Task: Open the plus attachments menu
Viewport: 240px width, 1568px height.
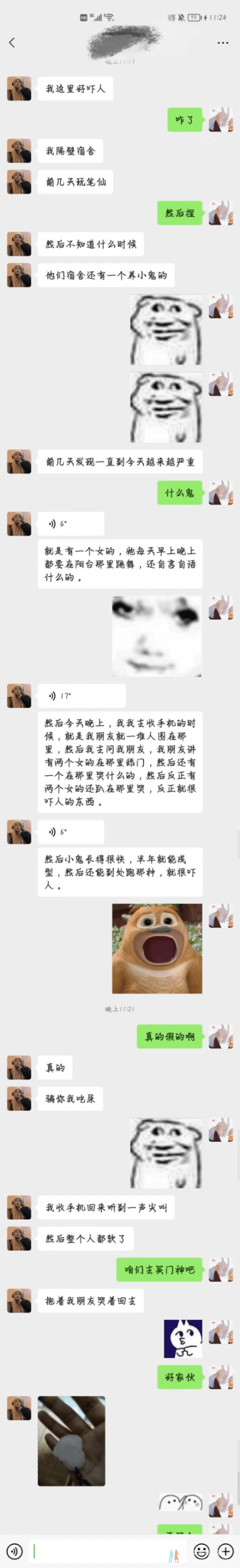Action: 226,1551
